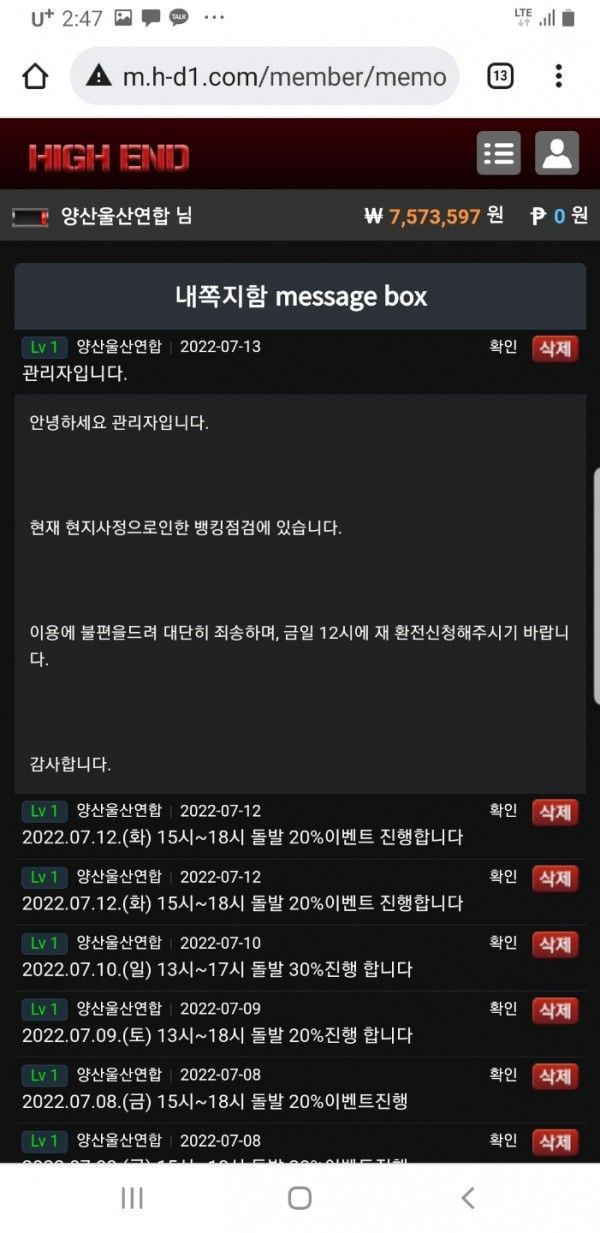
Task: Tap the HIGH END logo to go home
Action: pos(108,157)
